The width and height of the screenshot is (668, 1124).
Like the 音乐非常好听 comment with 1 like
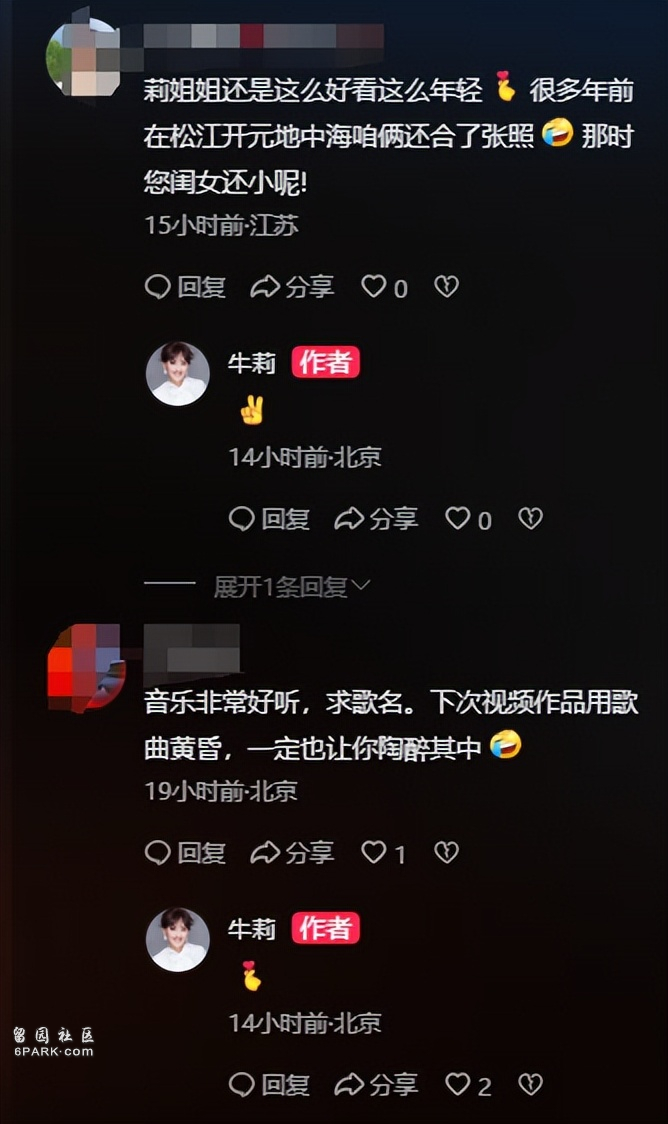pyautogui.click(x=384, y=853)
